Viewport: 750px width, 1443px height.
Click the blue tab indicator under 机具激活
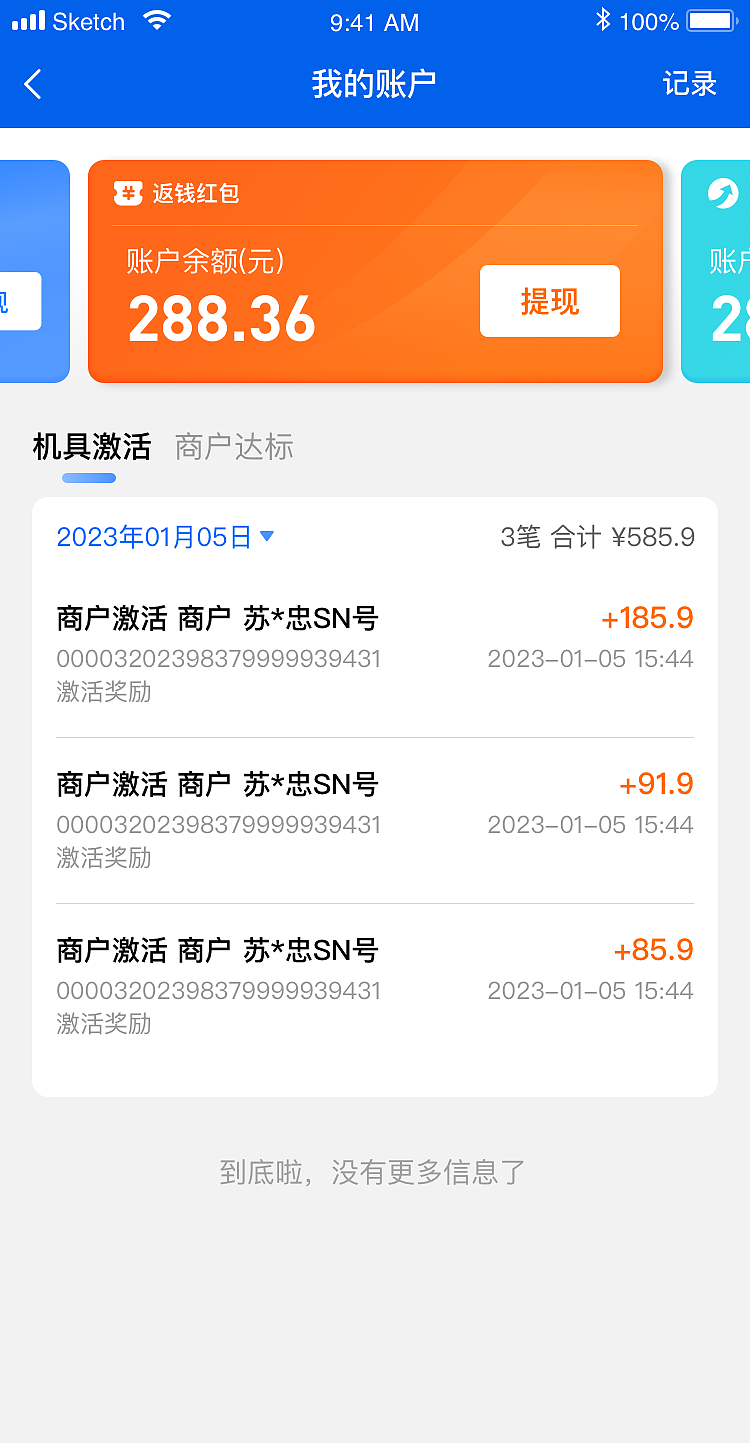coord(88,478)
